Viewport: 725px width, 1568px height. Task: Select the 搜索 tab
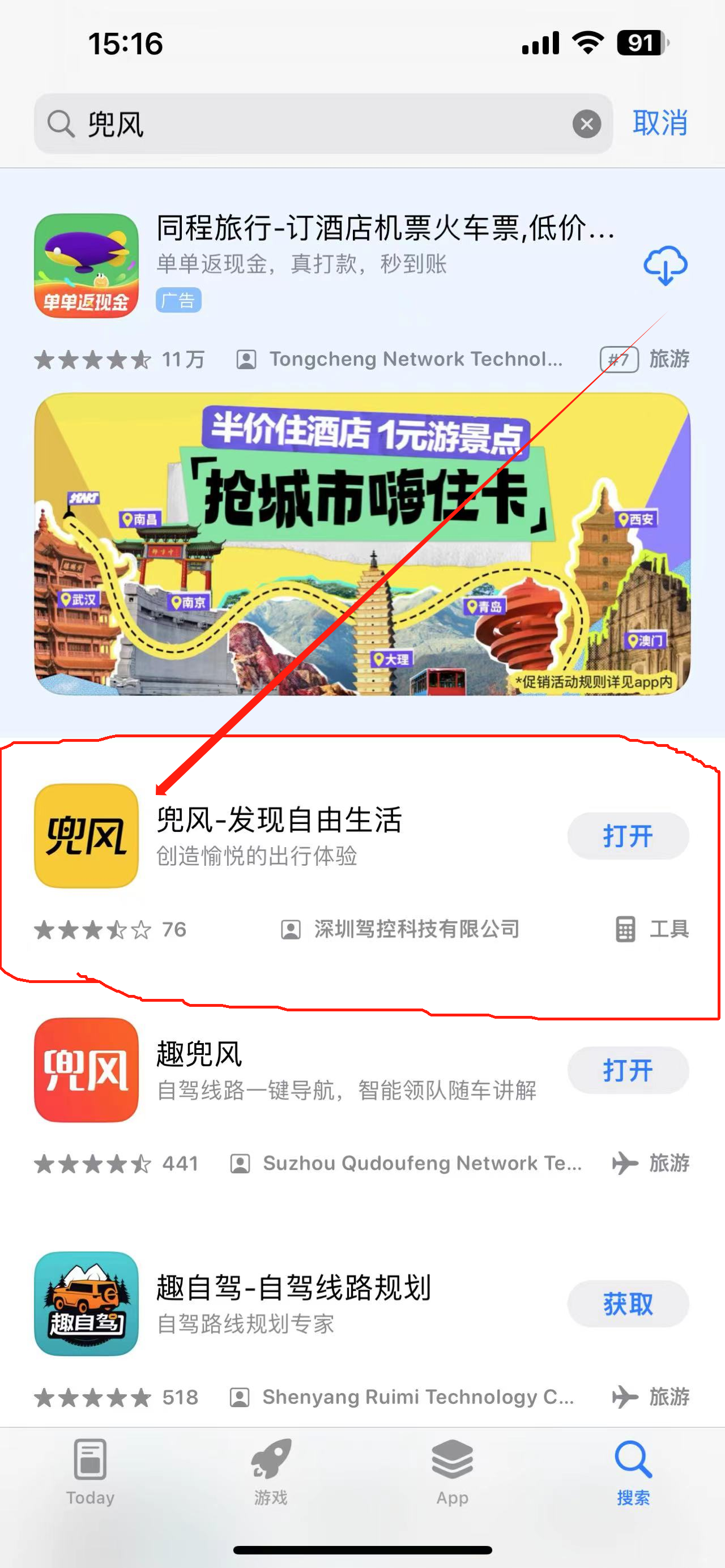[x=633, y=1471]
